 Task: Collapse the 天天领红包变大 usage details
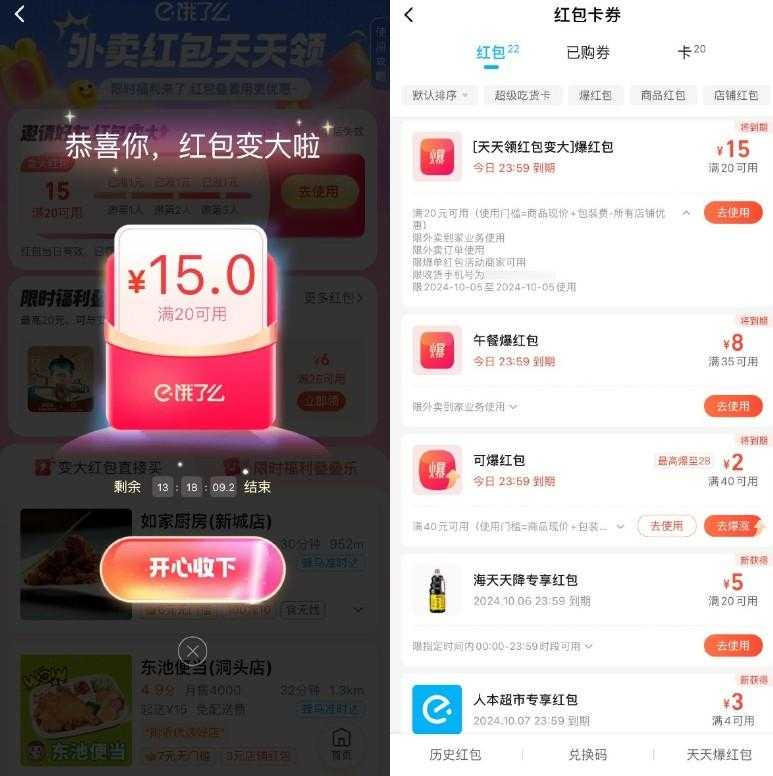(x=686, y=212)
